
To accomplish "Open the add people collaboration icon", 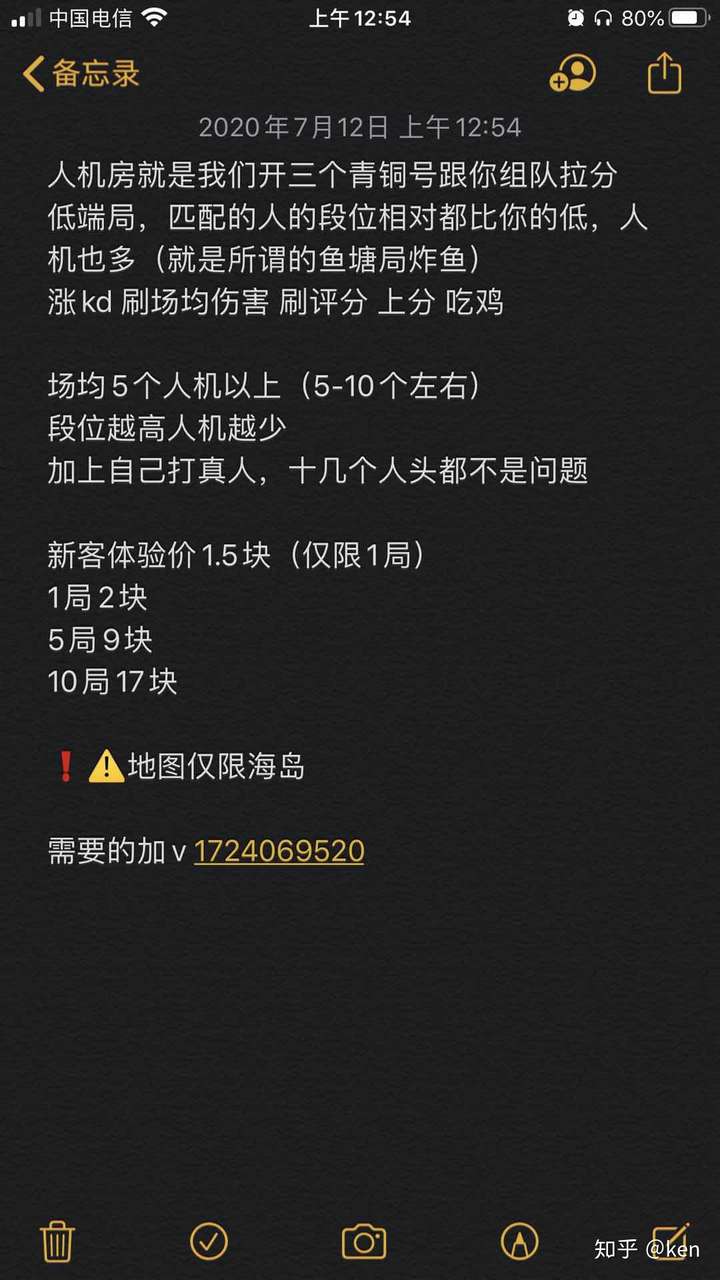I will (x=572, y=73).
